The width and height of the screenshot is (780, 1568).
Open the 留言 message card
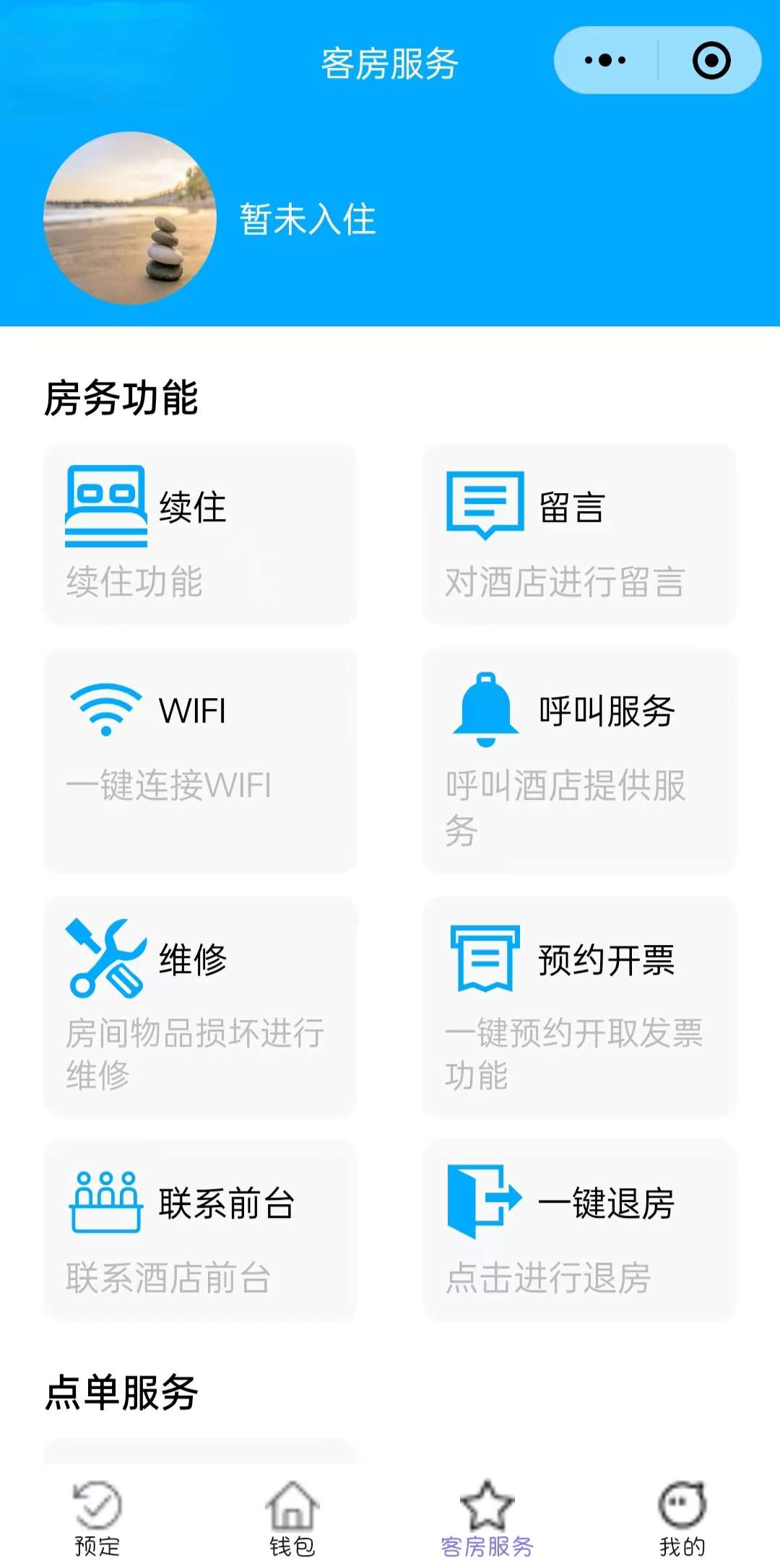pos(579,534)
